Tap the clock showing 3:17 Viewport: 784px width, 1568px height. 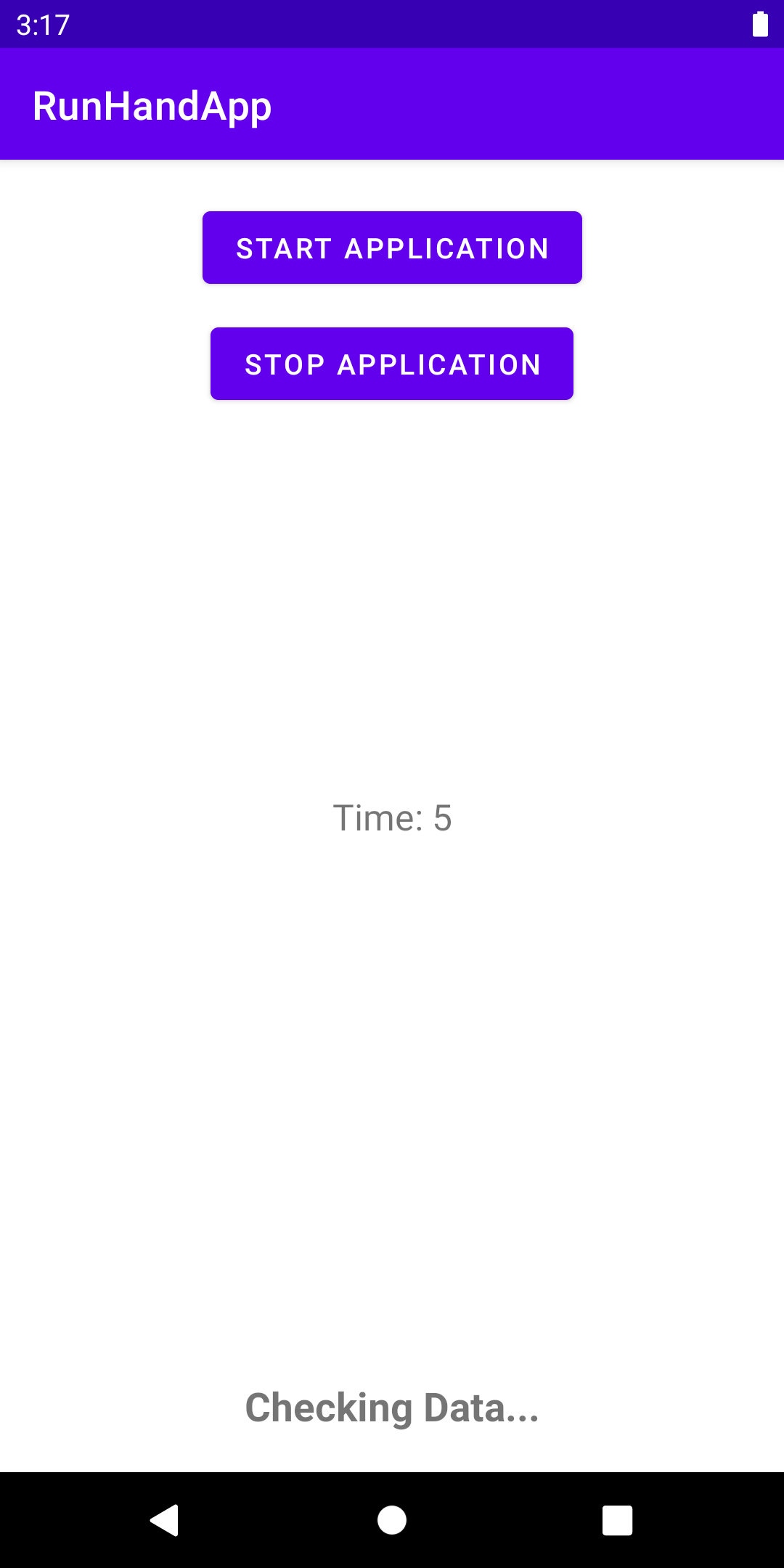click(x=41, y=24)
